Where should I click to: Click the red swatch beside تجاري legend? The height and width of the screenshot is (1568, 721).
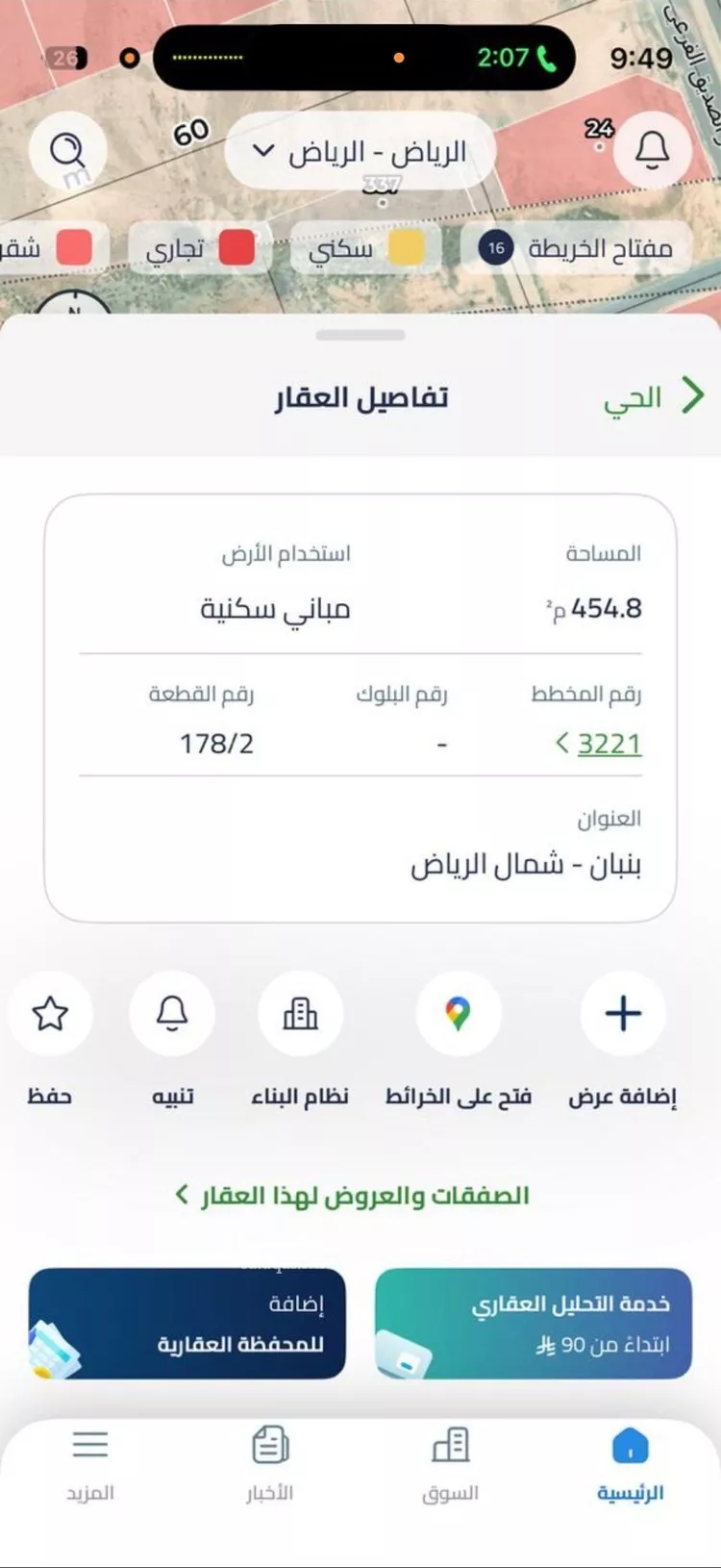point(238,248)
